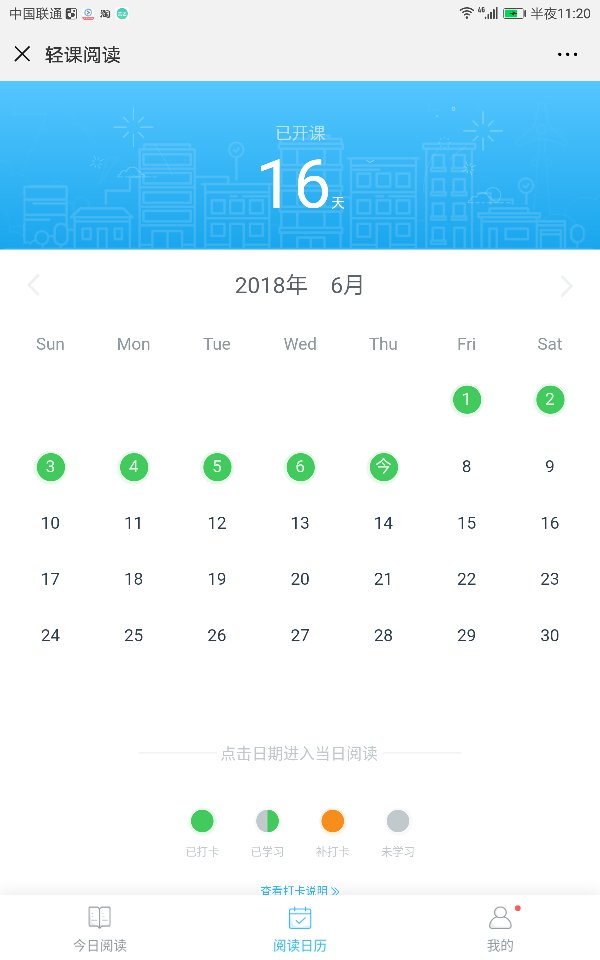This screenshot has width=600, height=960.
Task: Go to the previous month
Action: 33,285
